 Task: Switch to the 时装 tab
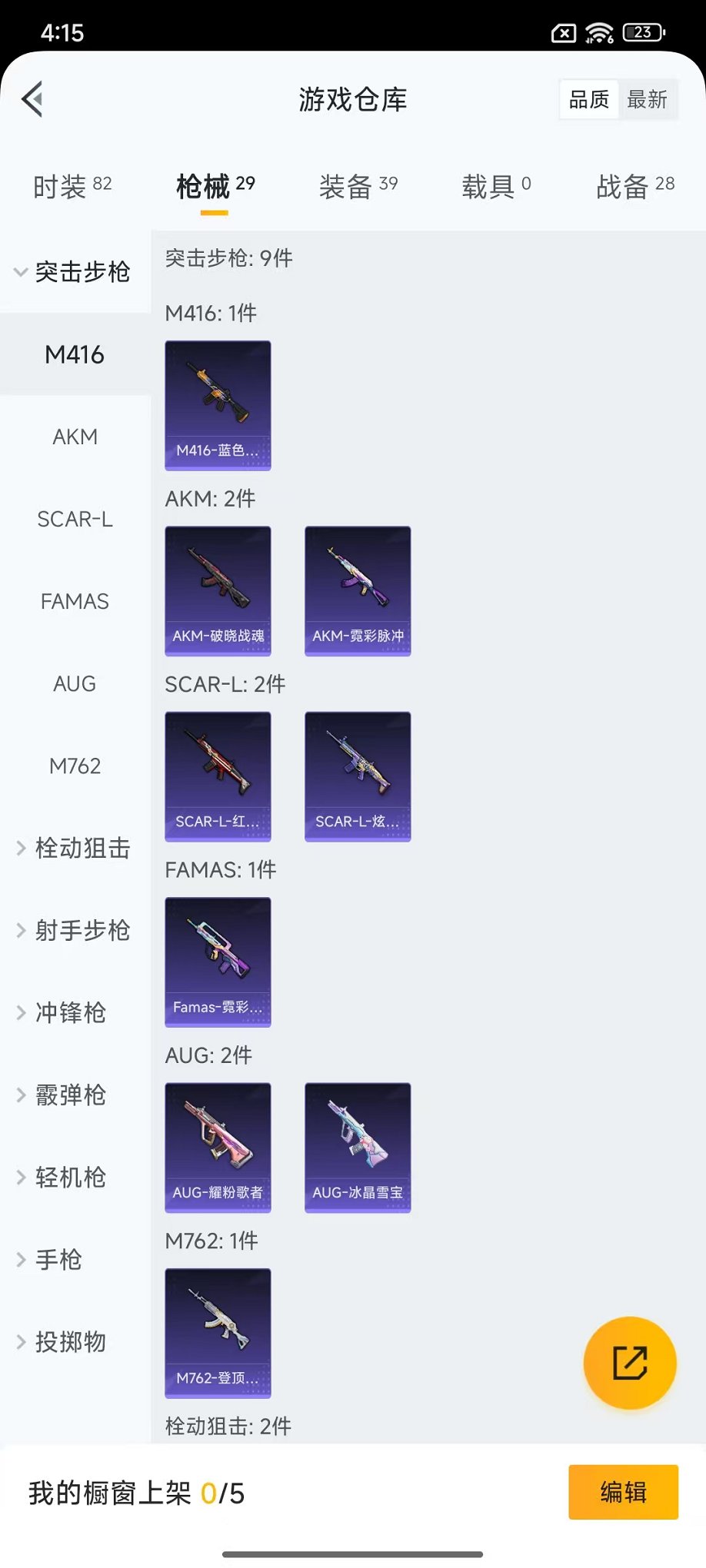click(72, 186)
